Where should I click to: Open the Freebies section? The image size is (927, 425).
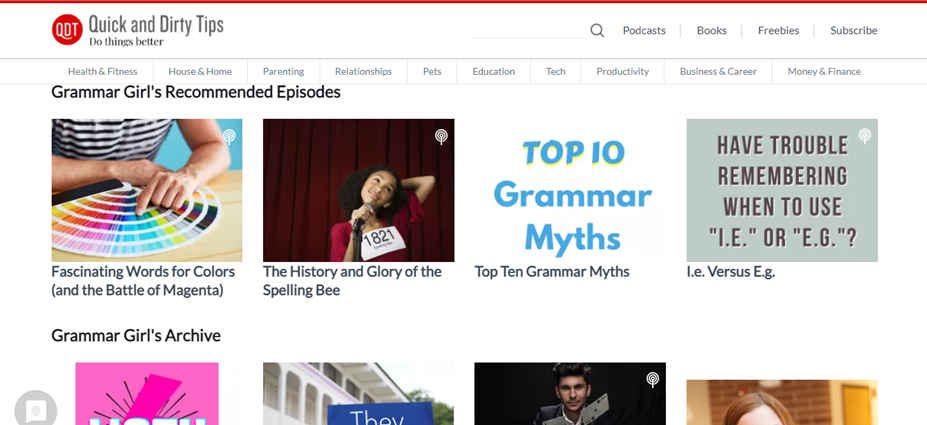[778, 30]
